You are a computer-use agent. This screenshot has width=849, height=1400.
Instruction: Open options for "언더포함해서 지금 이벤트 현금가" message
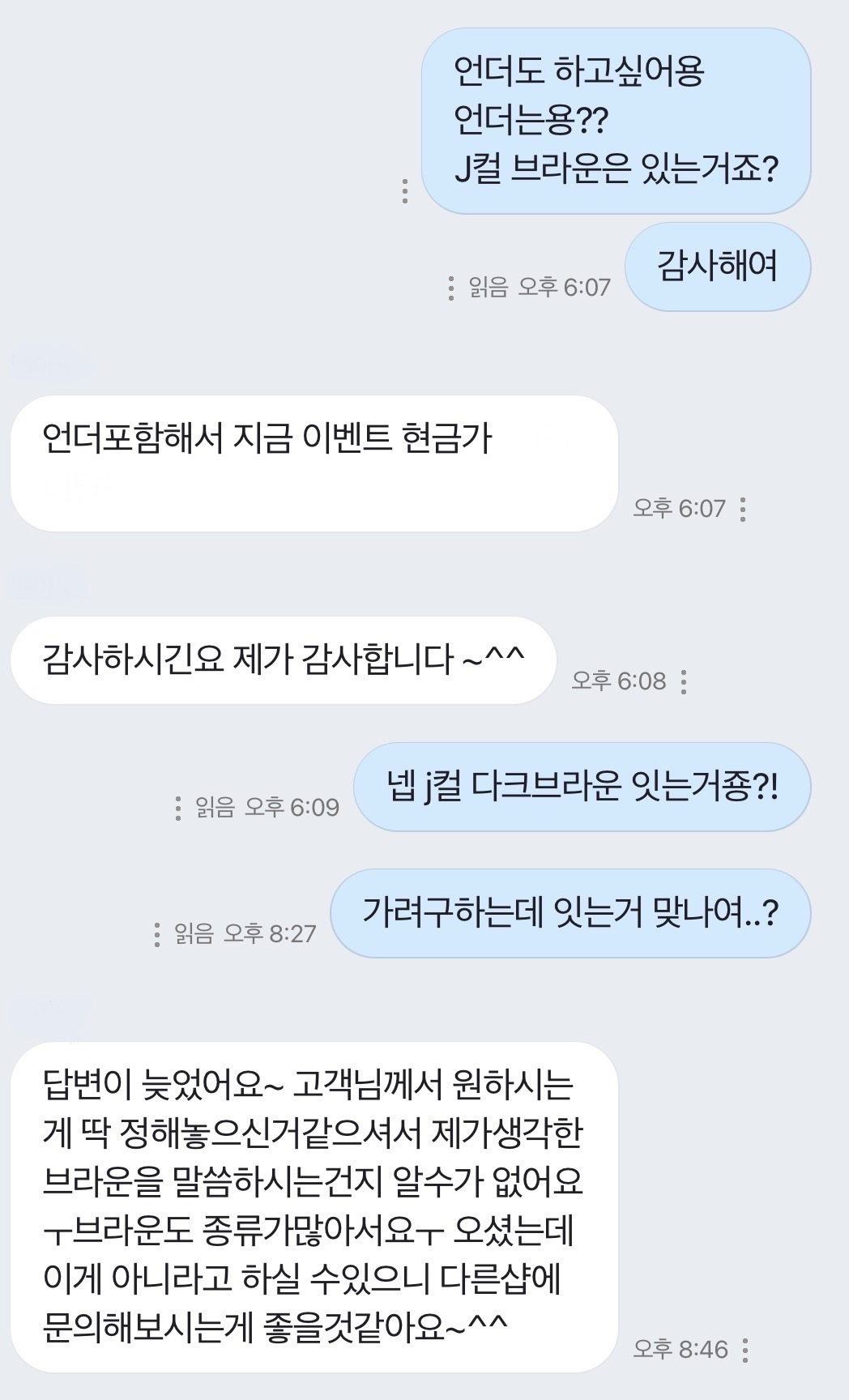tap(743, 509)
